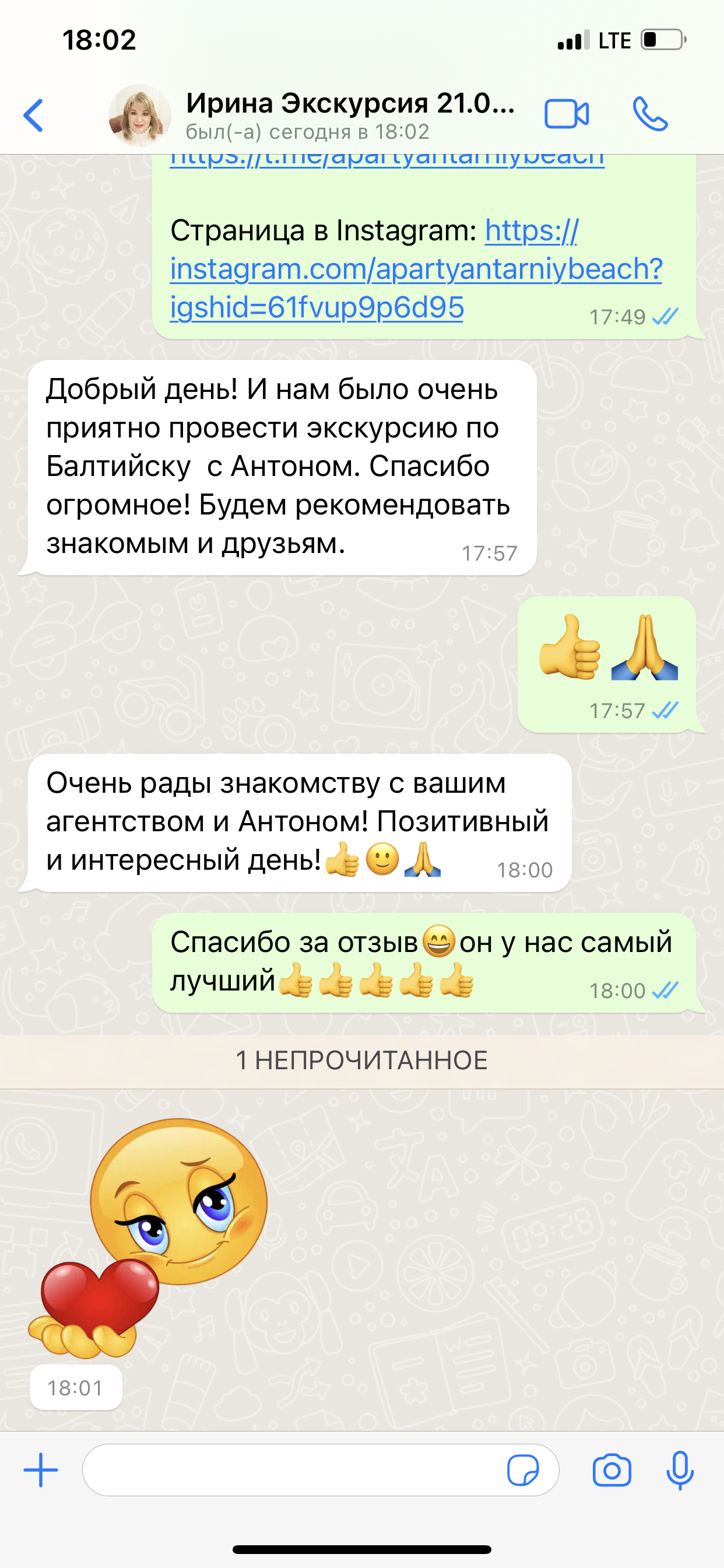Screen dimensions: 724x1568
Task: Go back to the chat list
Action: 33,116
